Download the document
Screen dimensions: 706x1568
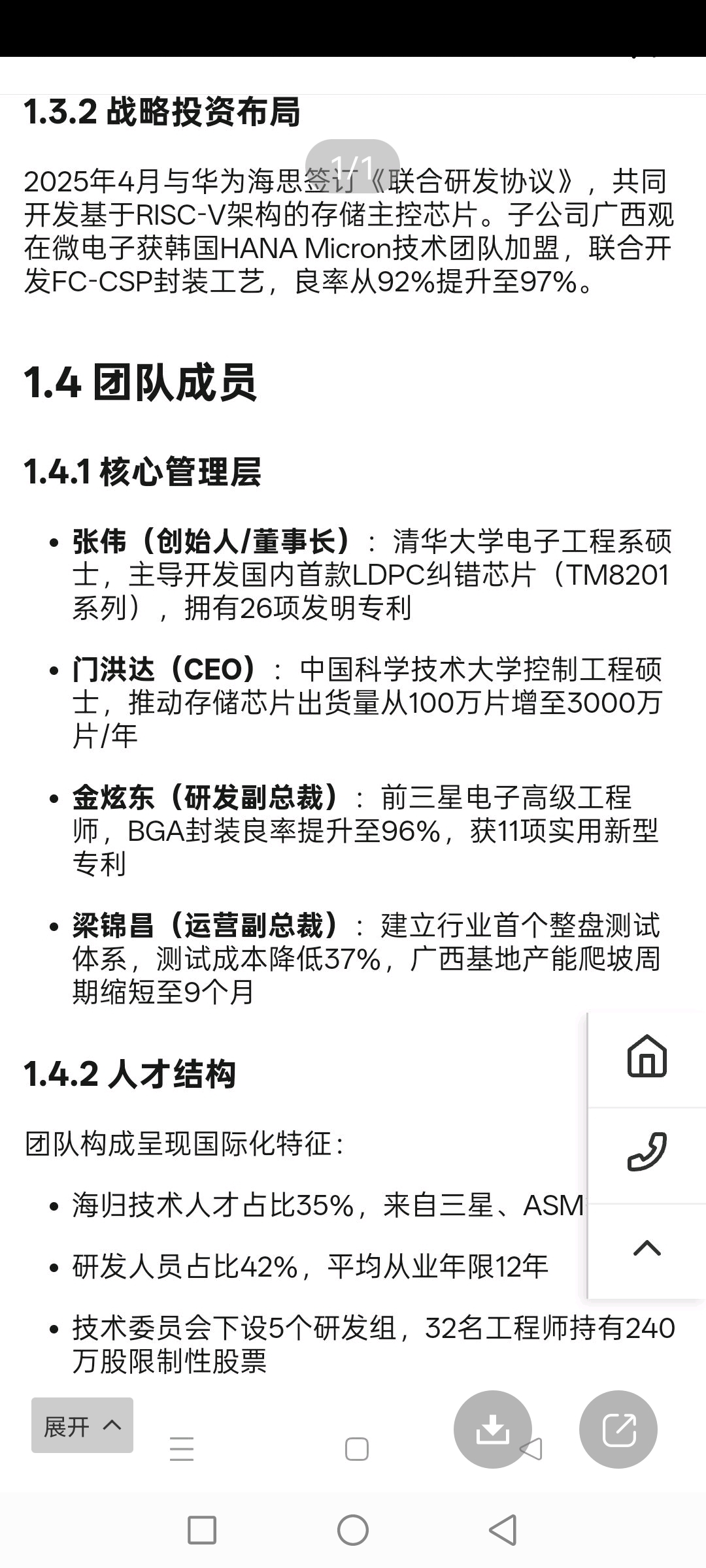pyautogui.click(x=493, y=1429)
